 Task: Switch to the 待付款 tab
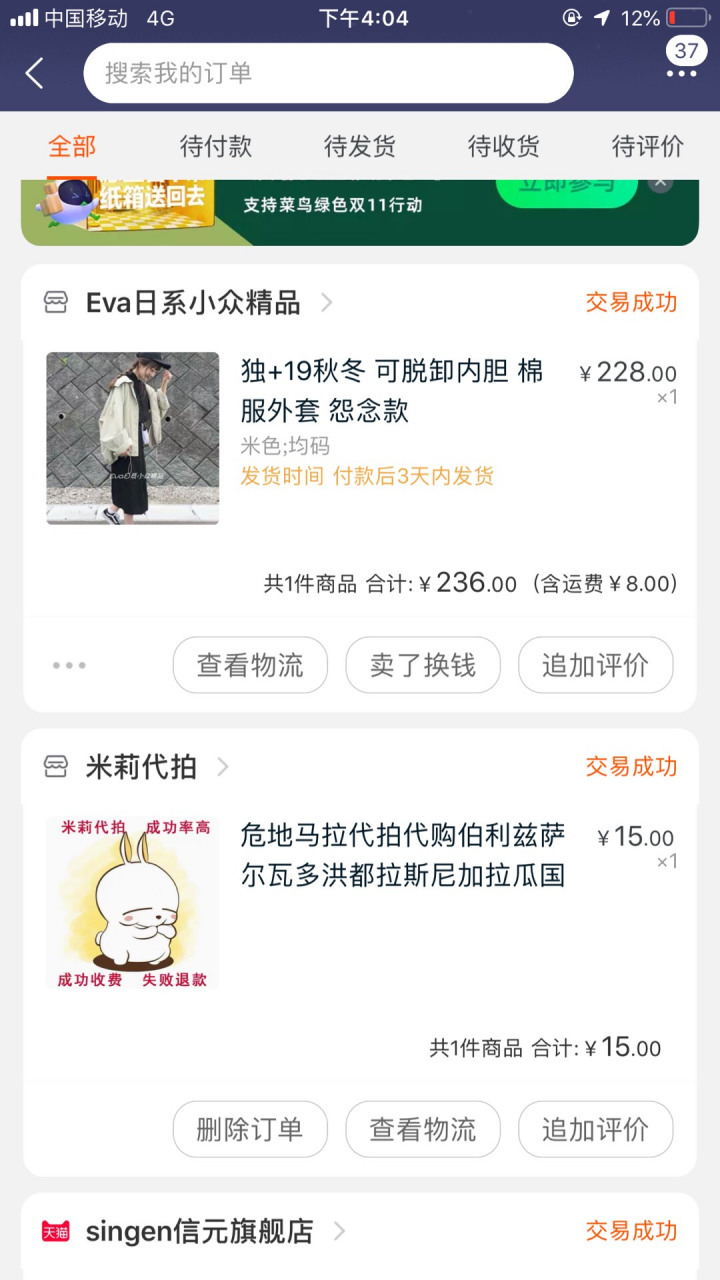(214, 146)
